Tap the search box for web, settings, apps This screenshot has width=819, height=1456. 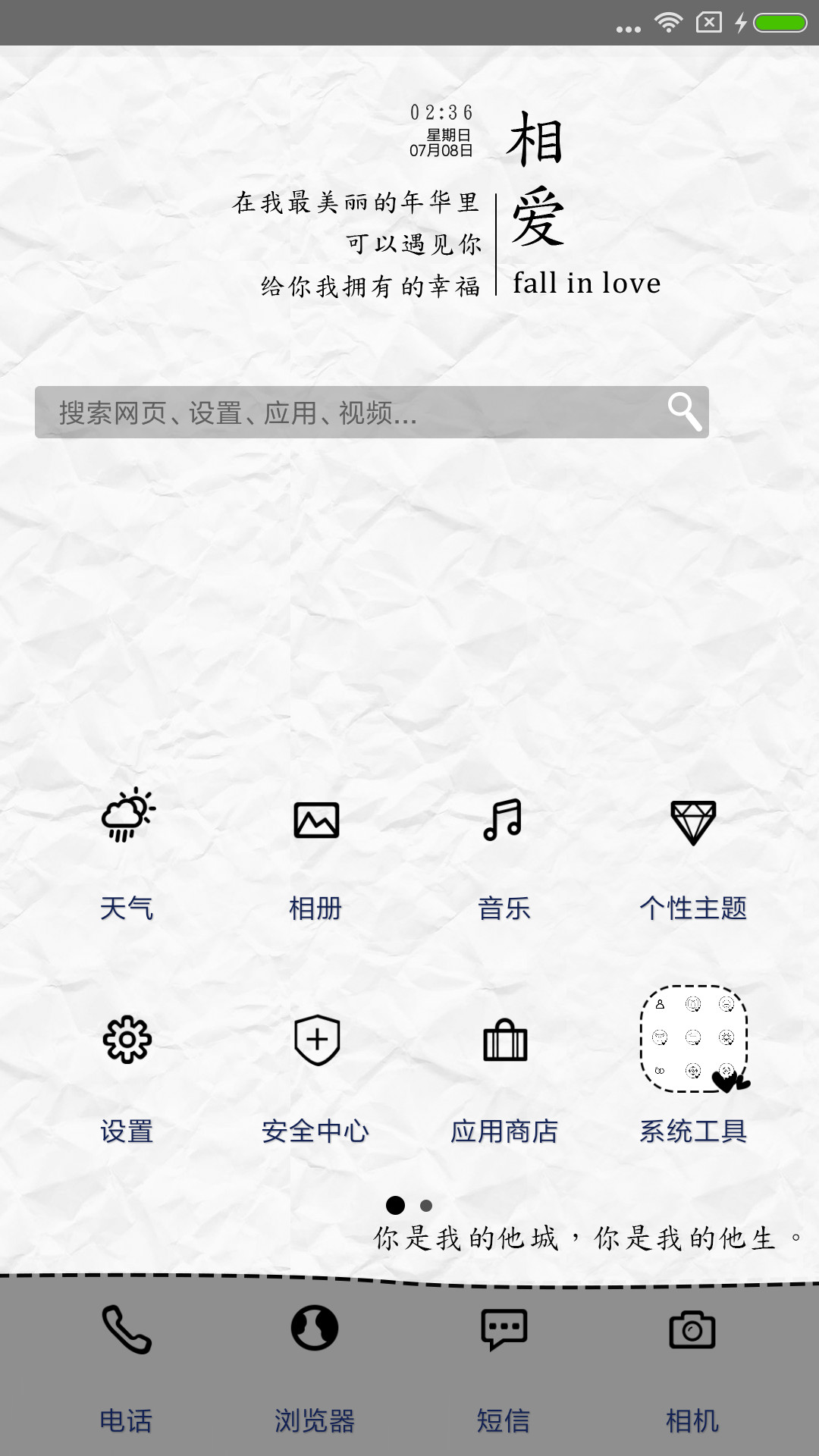[x=372, y=412]
